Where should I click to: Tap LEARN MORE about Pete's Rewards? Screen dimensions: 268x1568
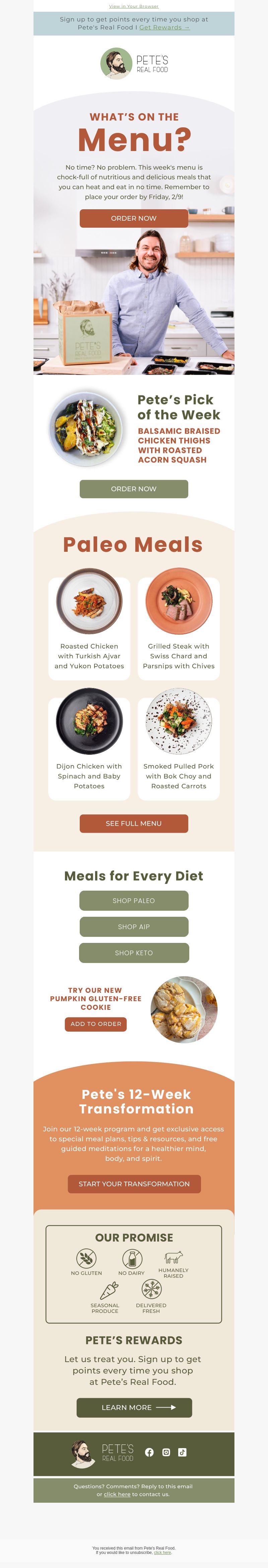click(134, 1407)
